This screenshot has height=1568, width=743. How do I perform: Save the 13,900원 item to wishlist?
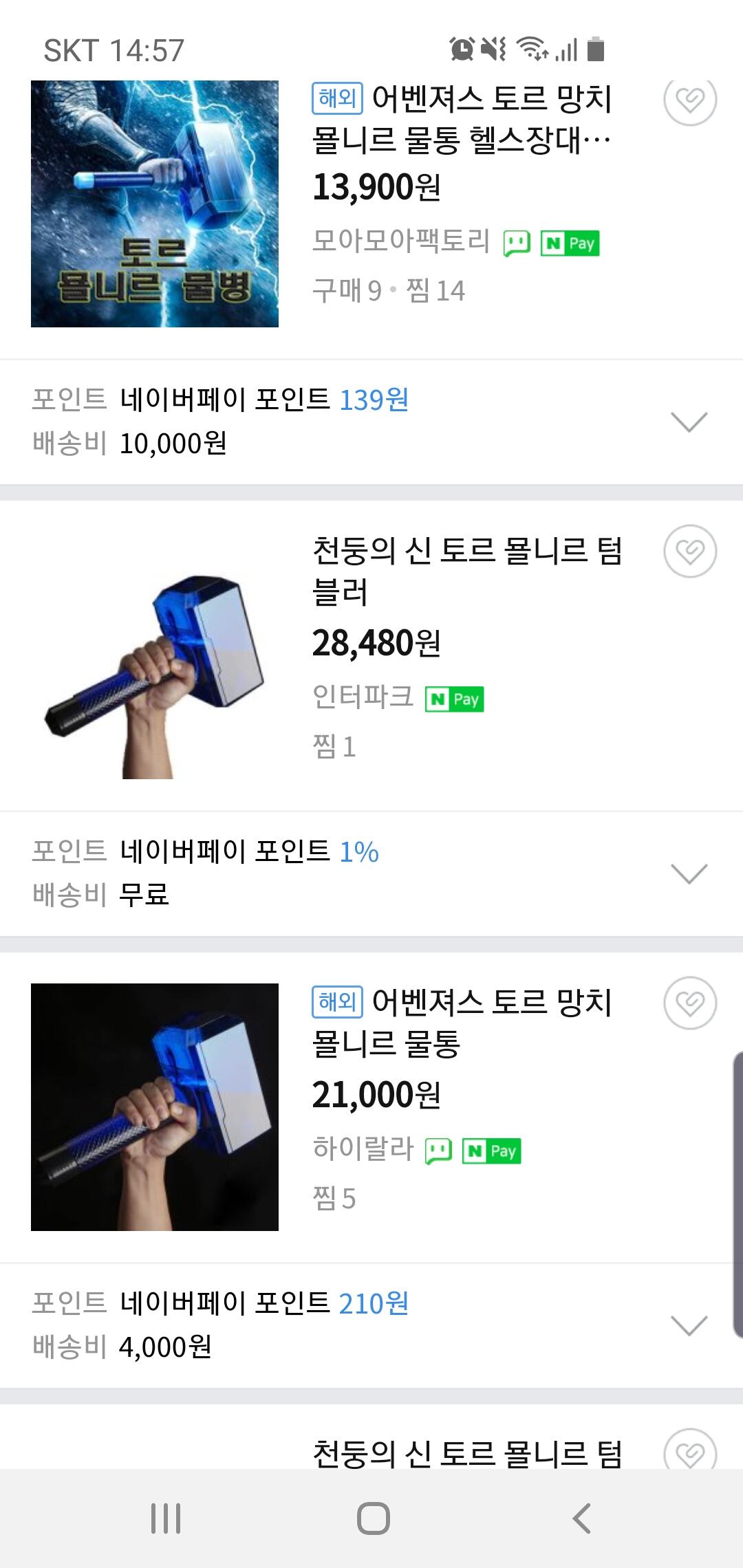(x=689, y=100)
